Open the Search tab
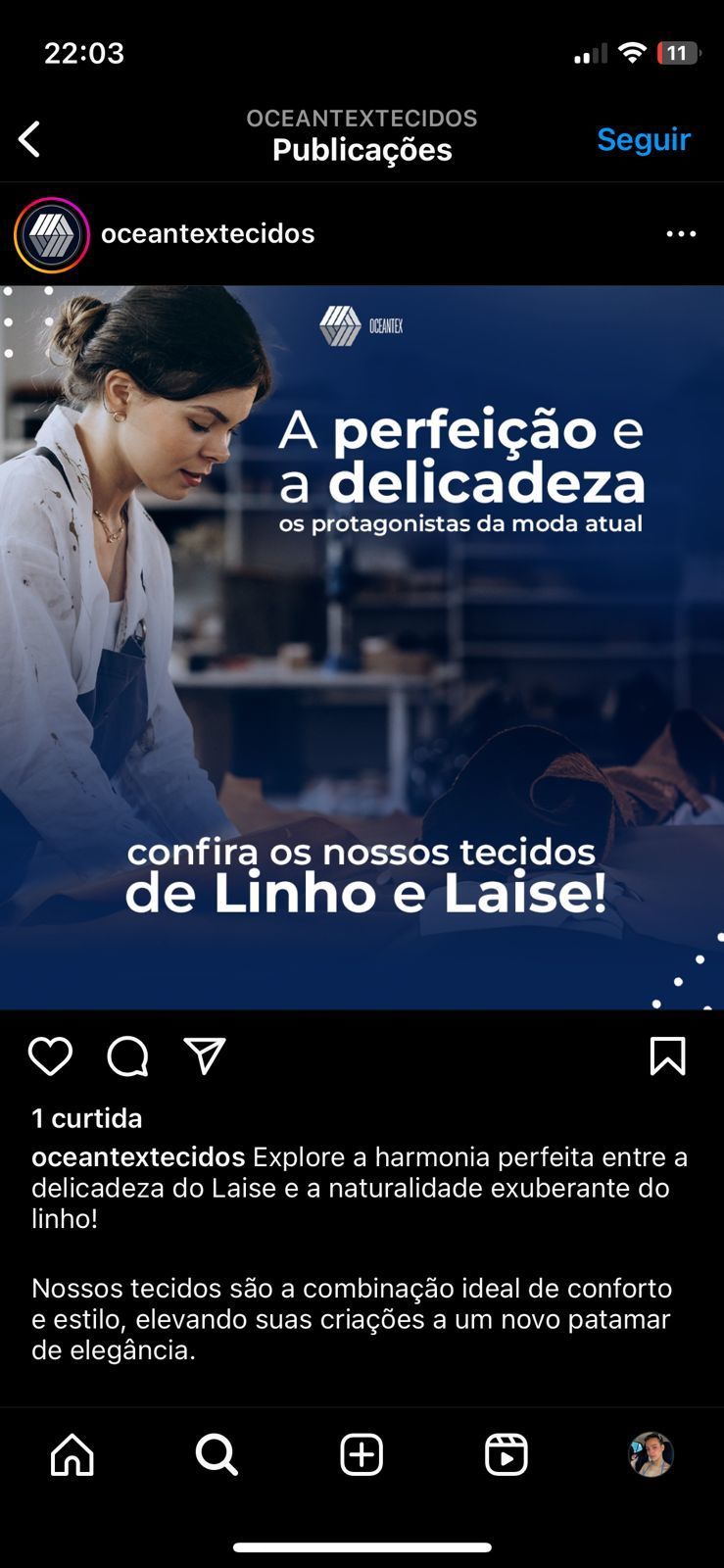Image resolution: width=724 pixels, height=1568 pixels. tap(217, 1454)
